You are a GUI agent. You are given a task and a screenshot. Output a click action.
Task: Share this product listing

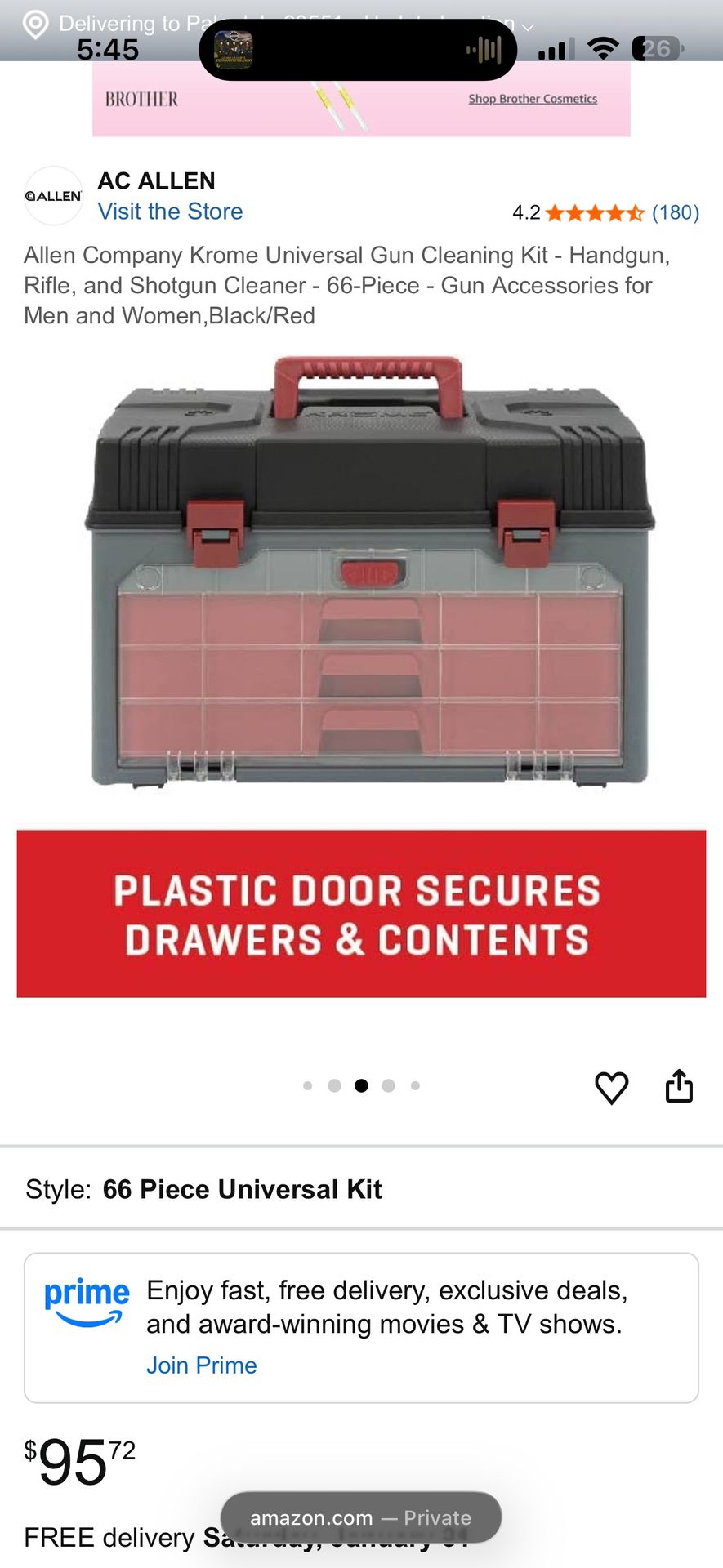point(679,1086)
